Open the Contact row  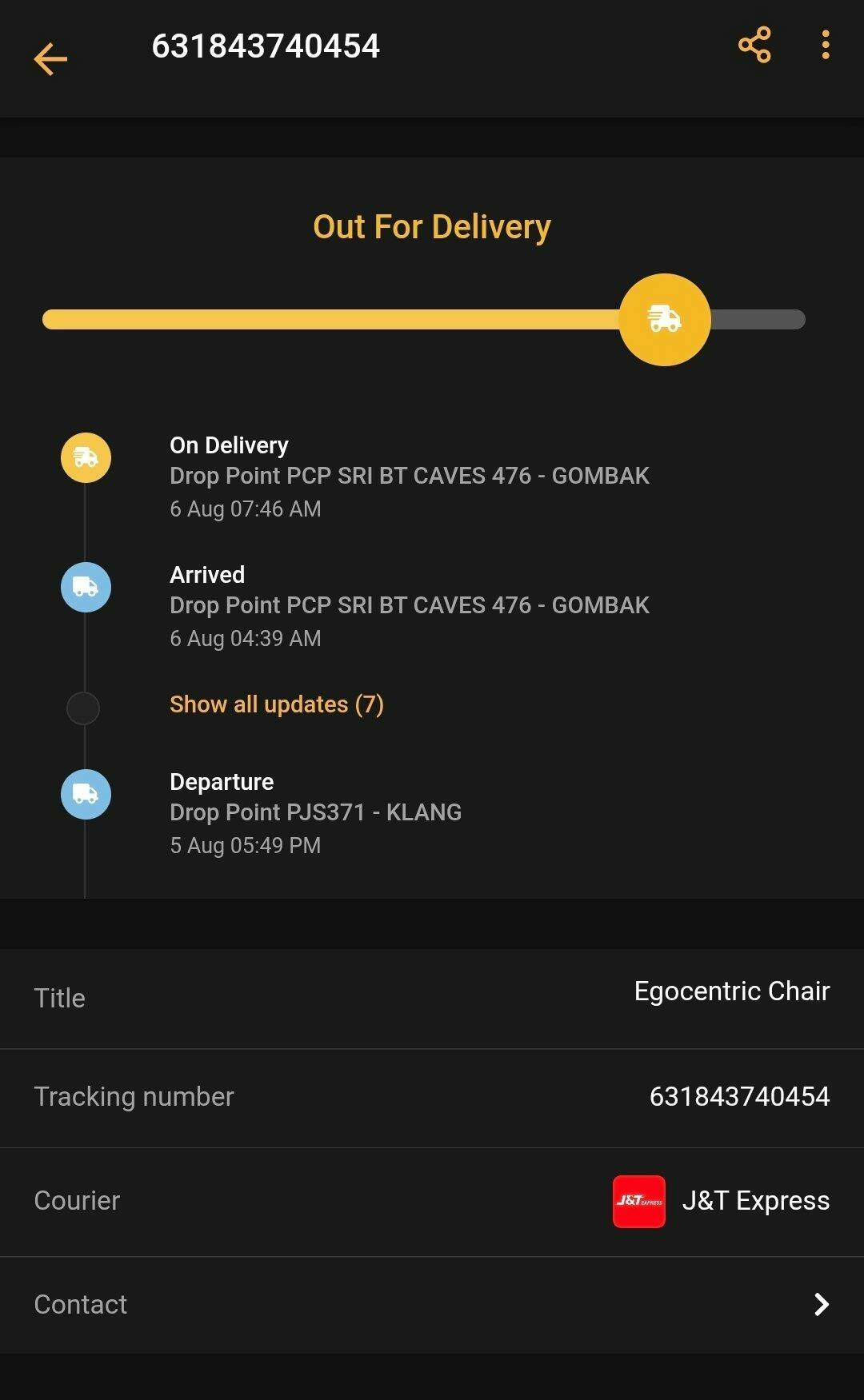pos(432,1305)
